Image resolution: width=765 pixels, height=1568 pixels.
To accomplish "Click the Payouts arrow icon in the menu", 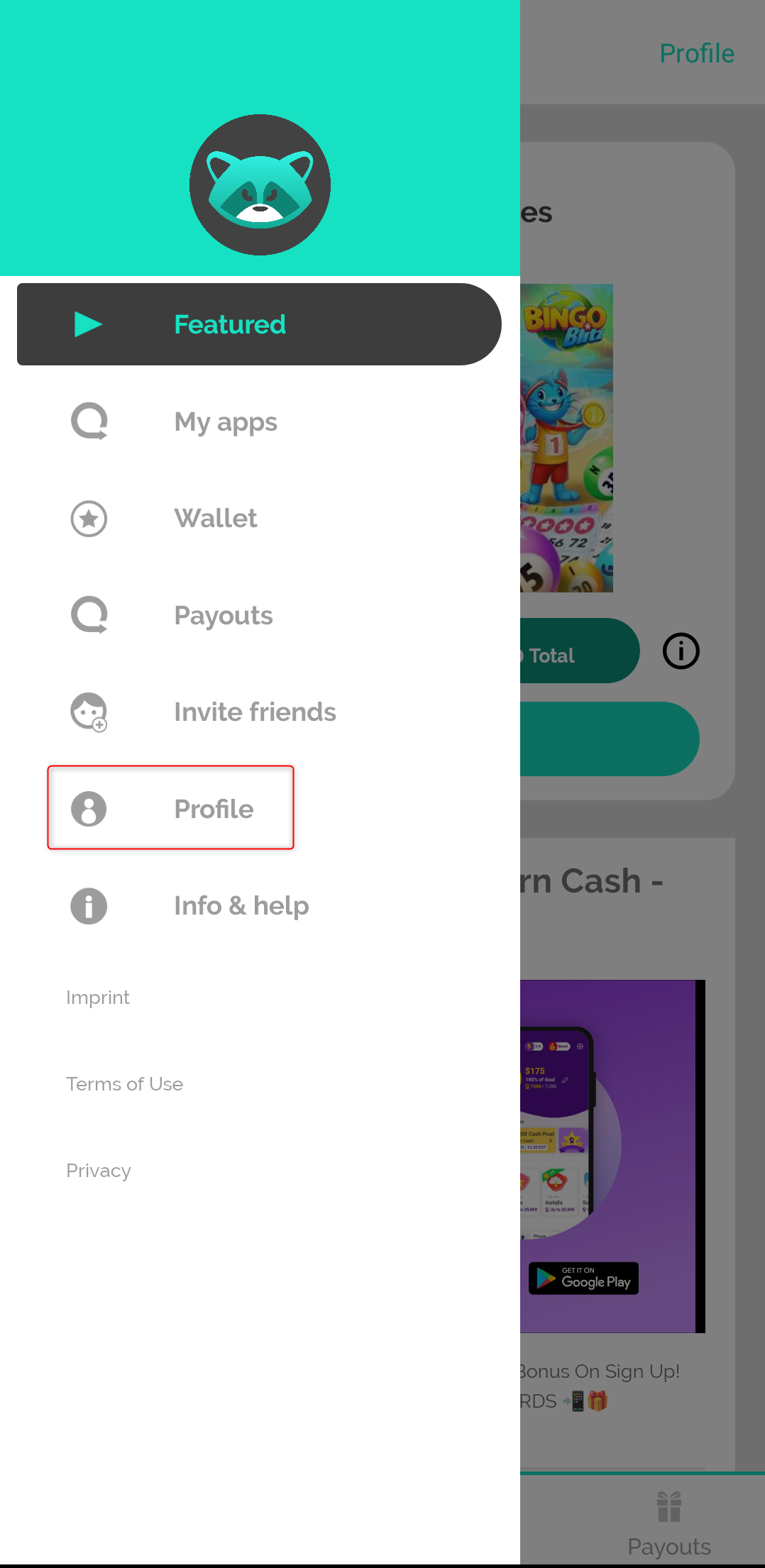I will click(x=88, y=615).
